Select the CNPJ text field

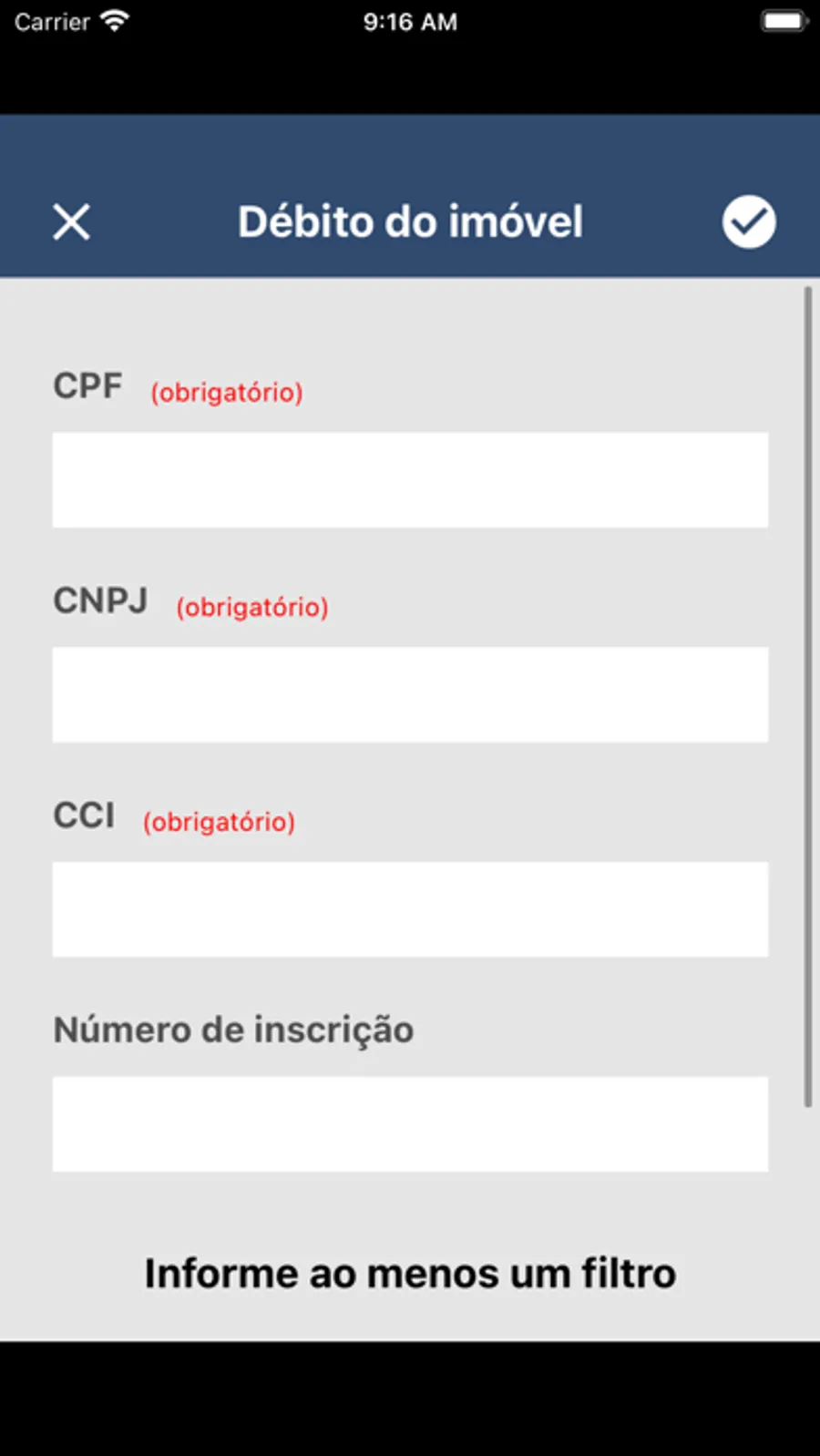pos(410,694)
